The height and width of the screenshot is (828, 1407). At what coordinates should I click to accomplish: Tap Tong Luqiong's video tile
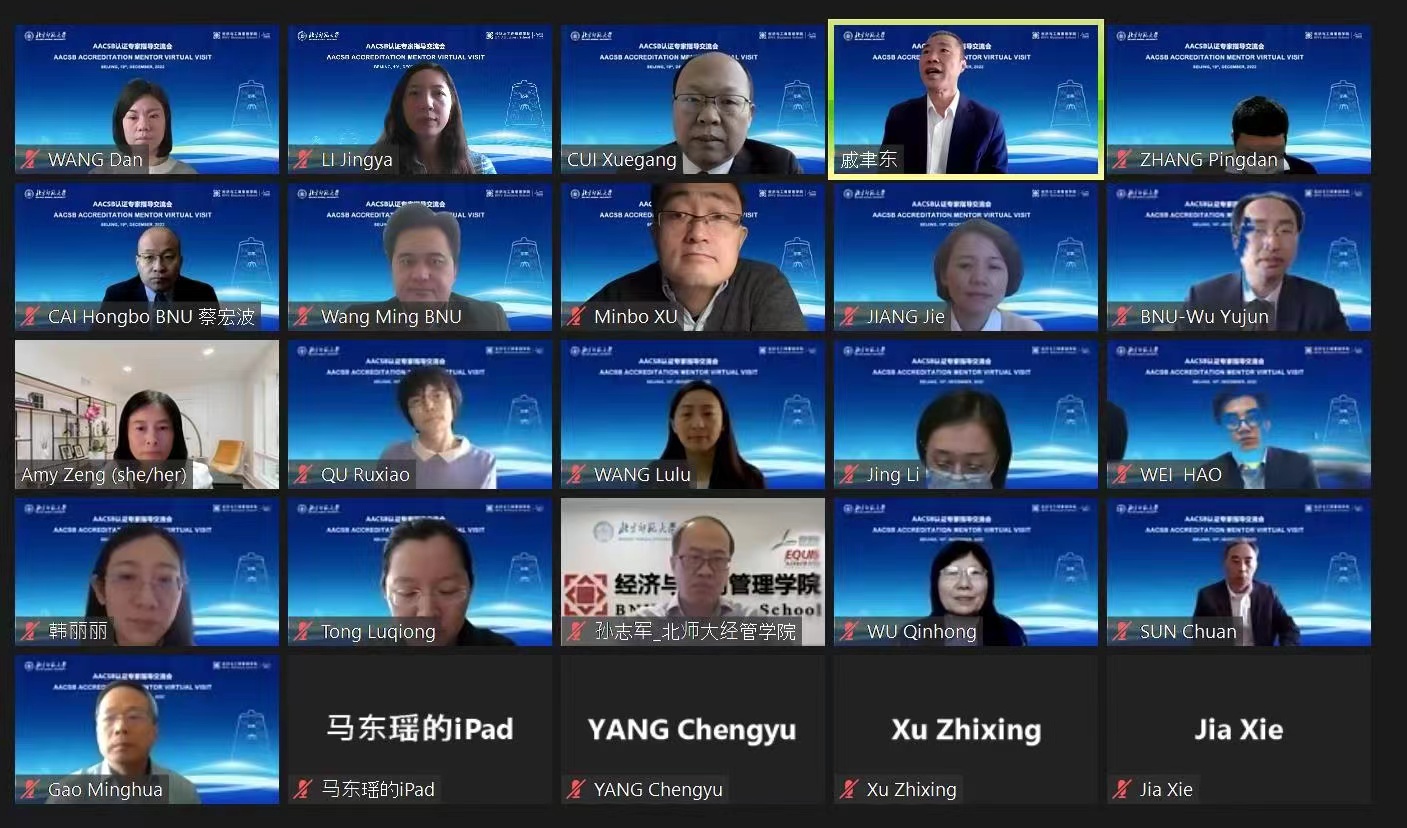(x=420, y=572)
